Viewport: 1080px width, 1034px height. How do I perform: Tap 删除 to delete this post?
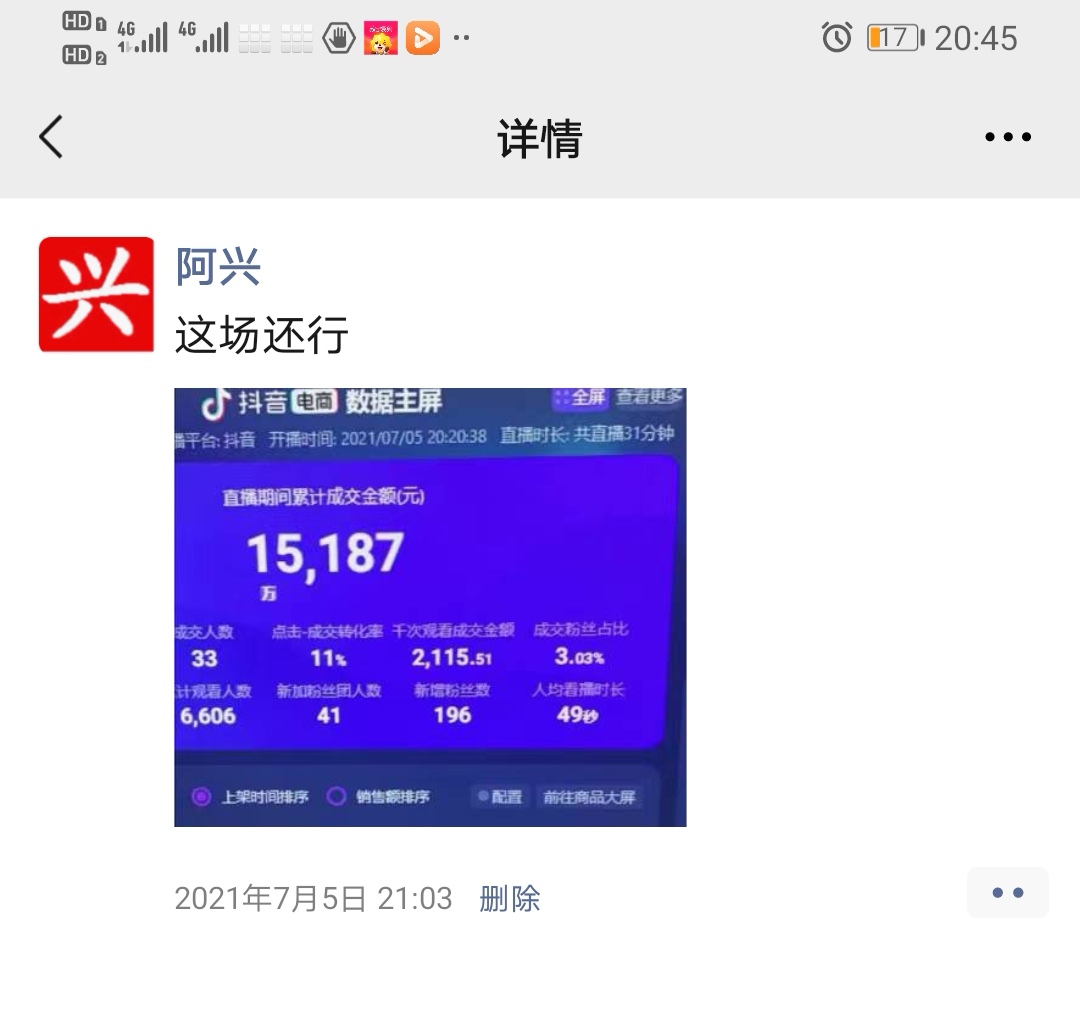click(510, 898)
